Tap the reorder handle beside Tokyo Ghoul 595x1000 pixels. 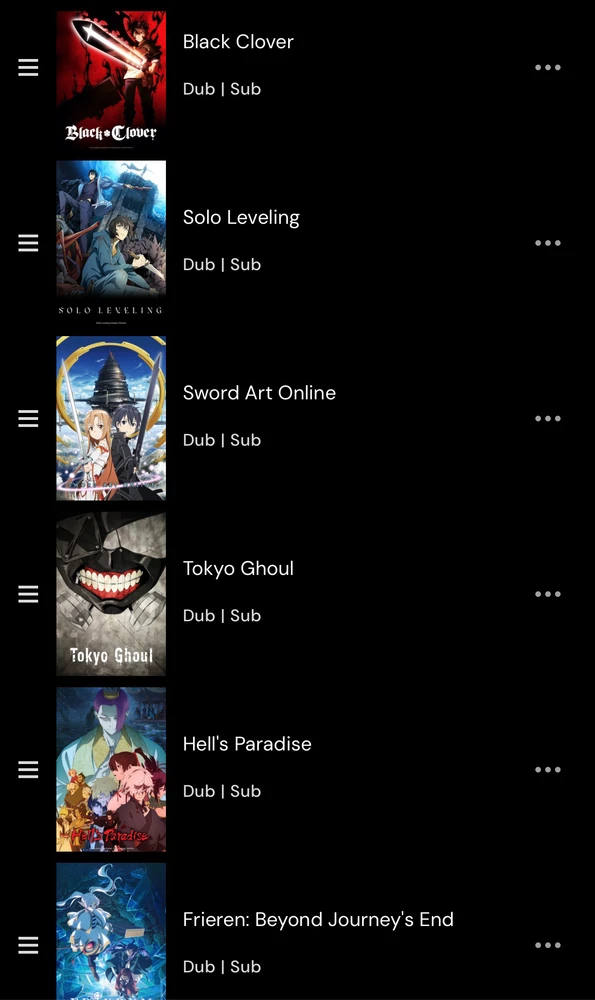(x=28, y=594)
